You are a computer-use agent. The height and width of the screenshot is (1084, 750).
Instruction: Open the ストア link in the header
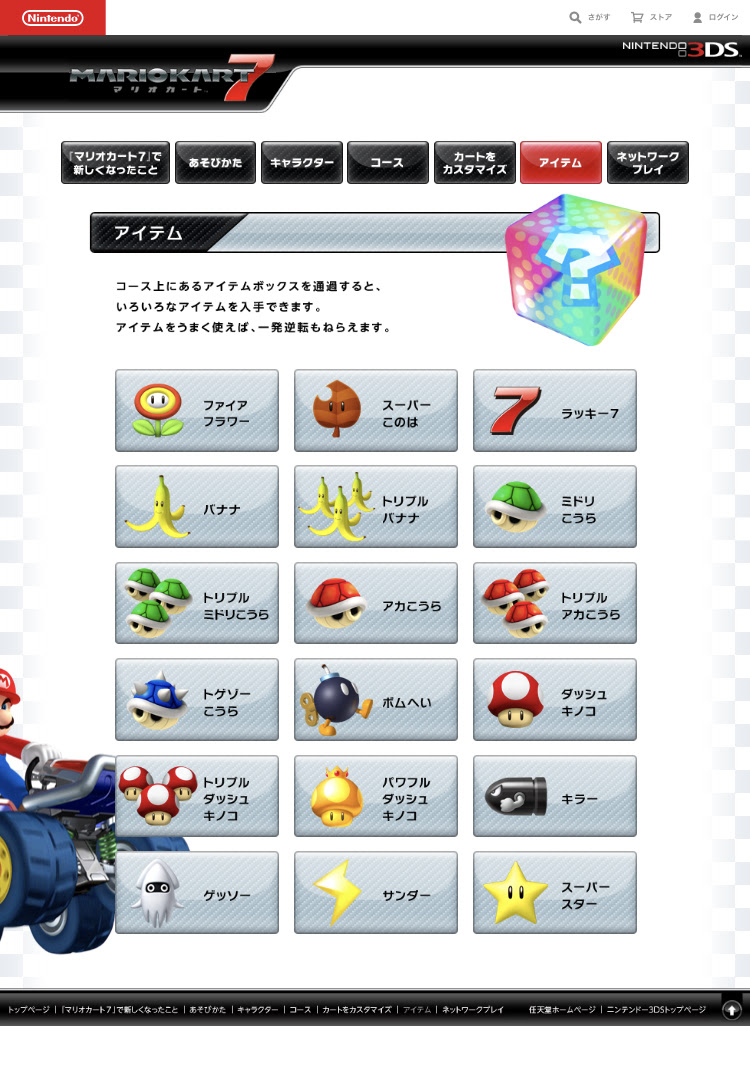pos(651,17)
